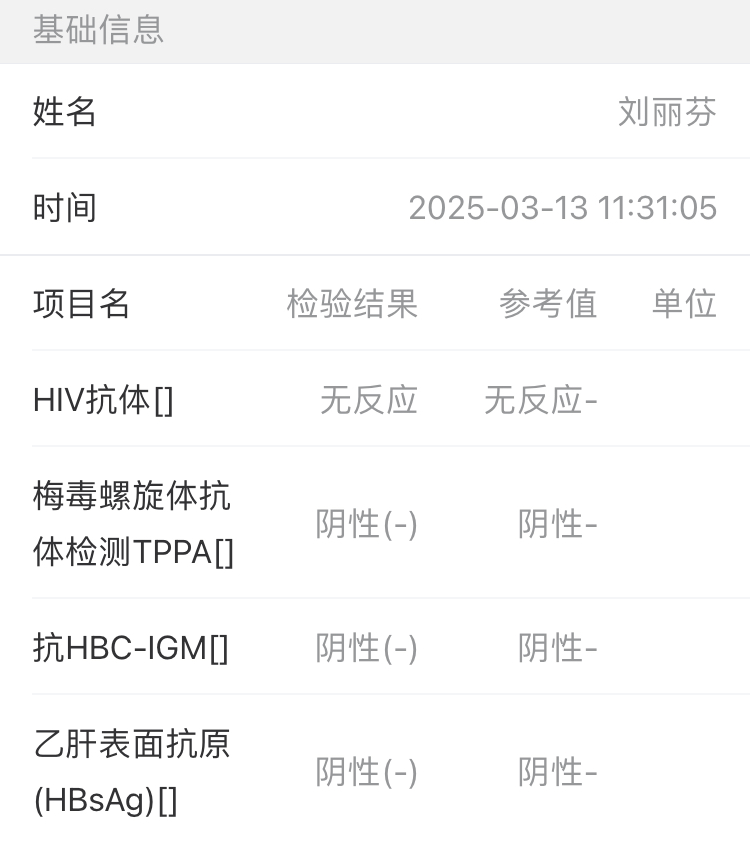Open the 梅毒螺旋体抗体检测TPPA test item
750x841 pixels.
pos(130,523)
